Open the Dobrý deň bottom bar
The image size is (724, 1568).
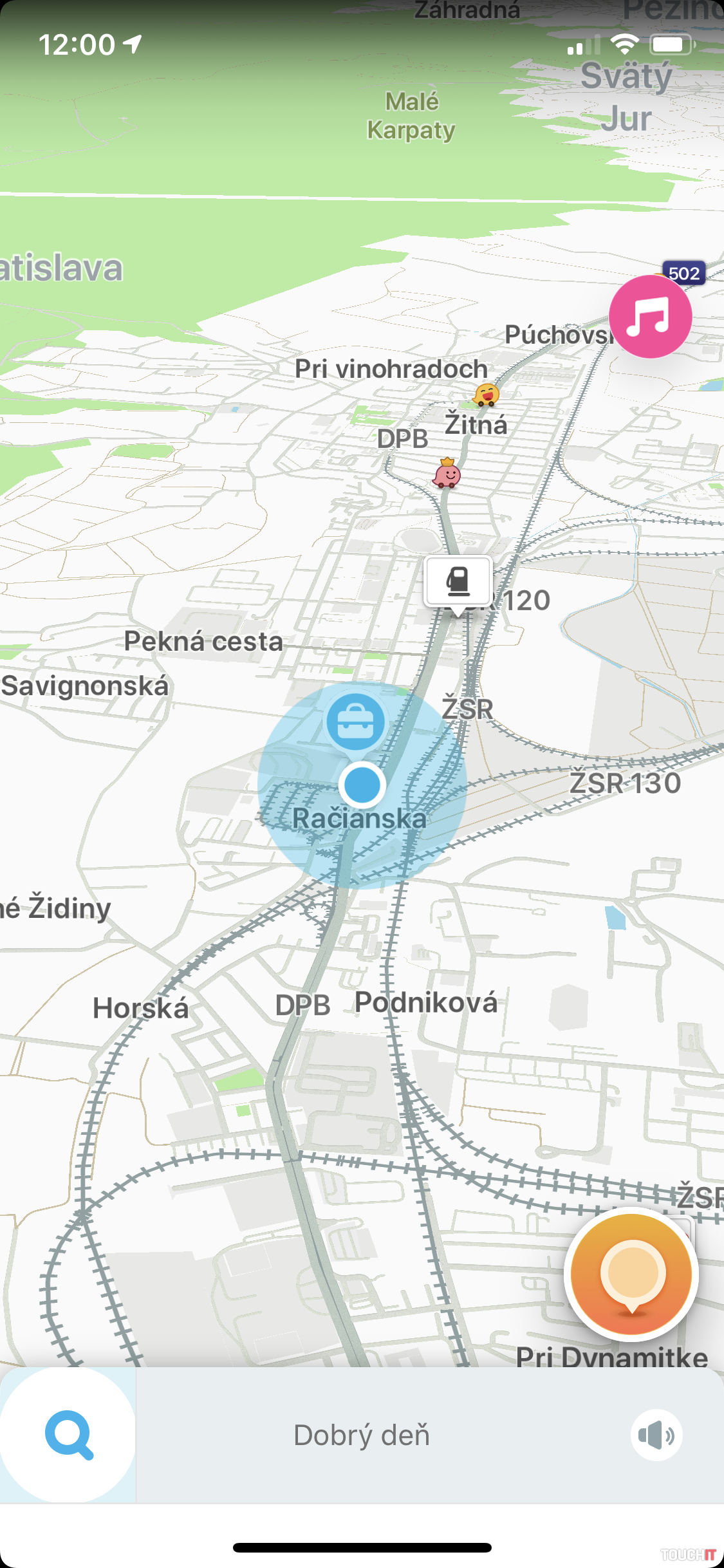click(362, 1435)
